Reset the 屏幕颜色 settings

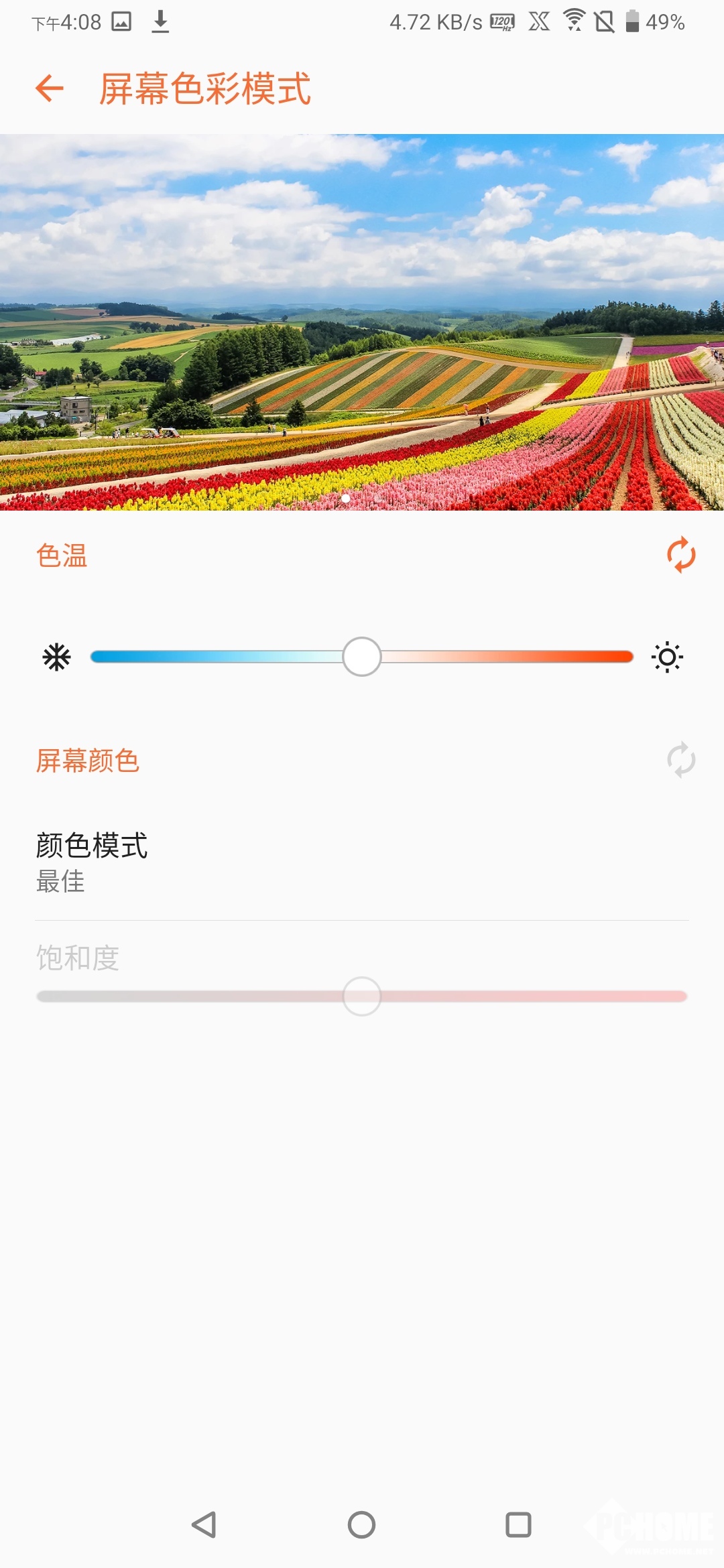point(680,760)
